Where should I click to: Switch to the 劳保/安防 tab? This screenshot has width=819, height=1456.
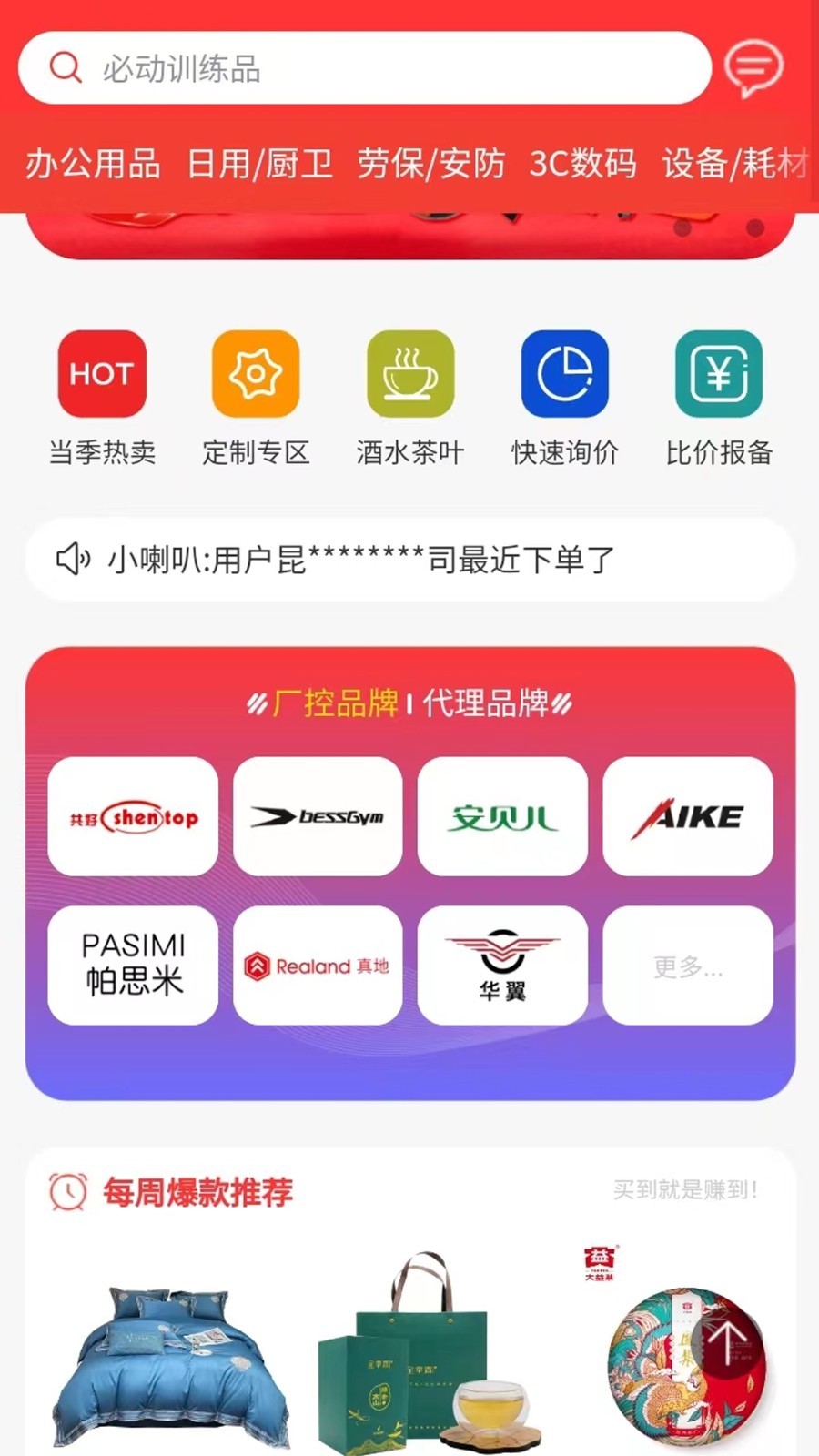pos(431,164)
